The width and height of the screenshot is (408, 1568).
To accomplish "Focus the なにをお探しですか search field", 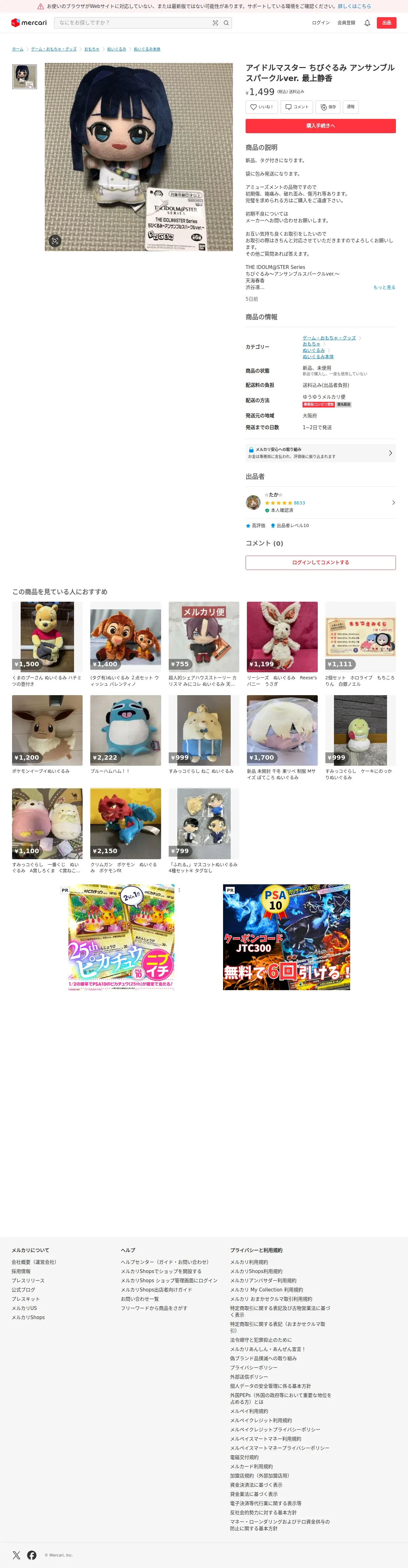I will [134, 23].
